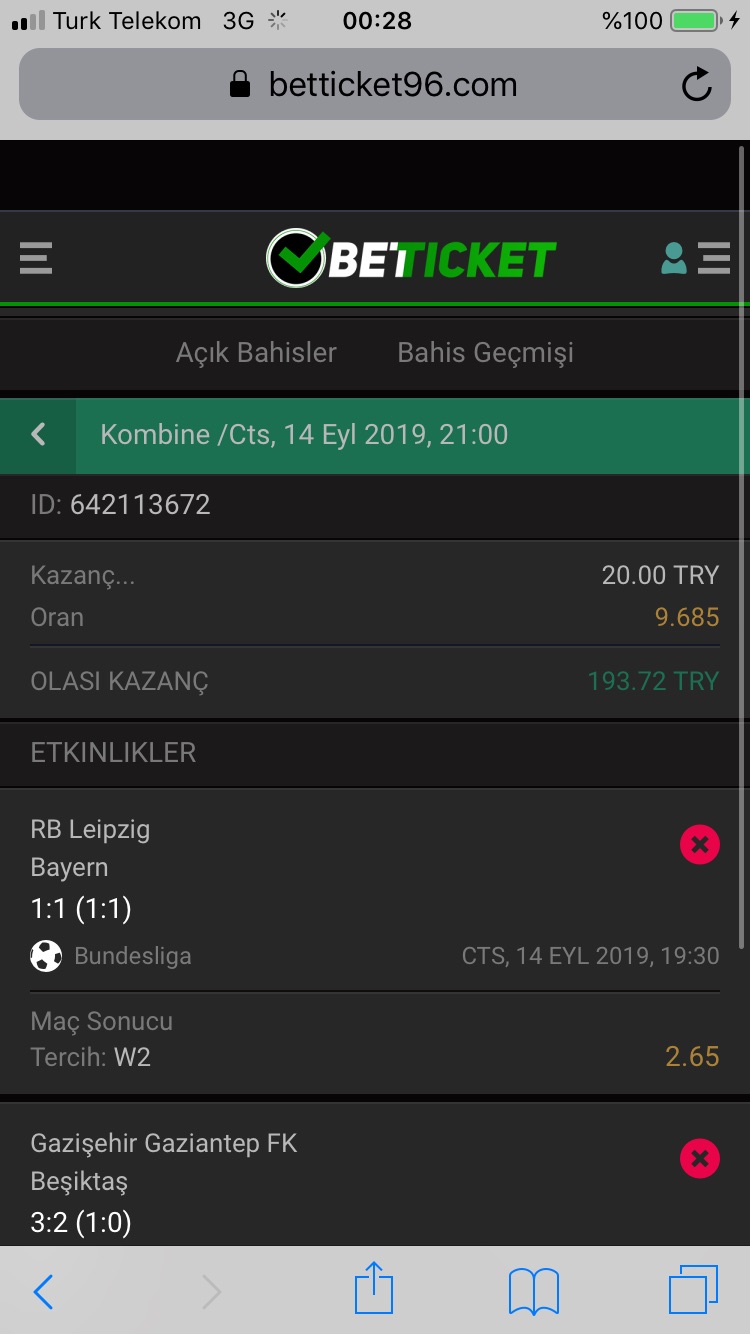Open the left hamburger menu
The image size is (750, 1334).
[36, 258]
